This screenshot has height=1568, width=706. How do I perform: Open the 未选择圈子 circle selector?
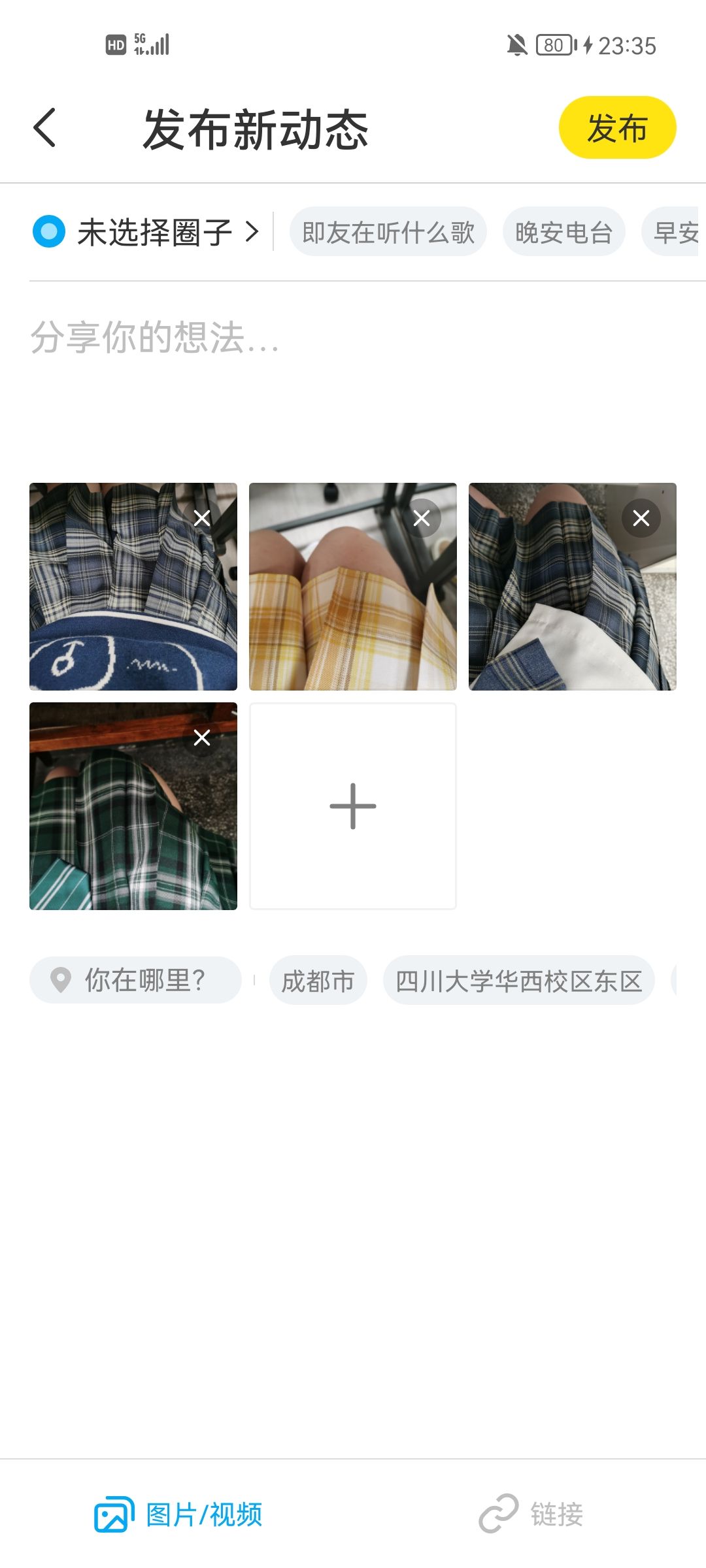(x=146, y=232)
